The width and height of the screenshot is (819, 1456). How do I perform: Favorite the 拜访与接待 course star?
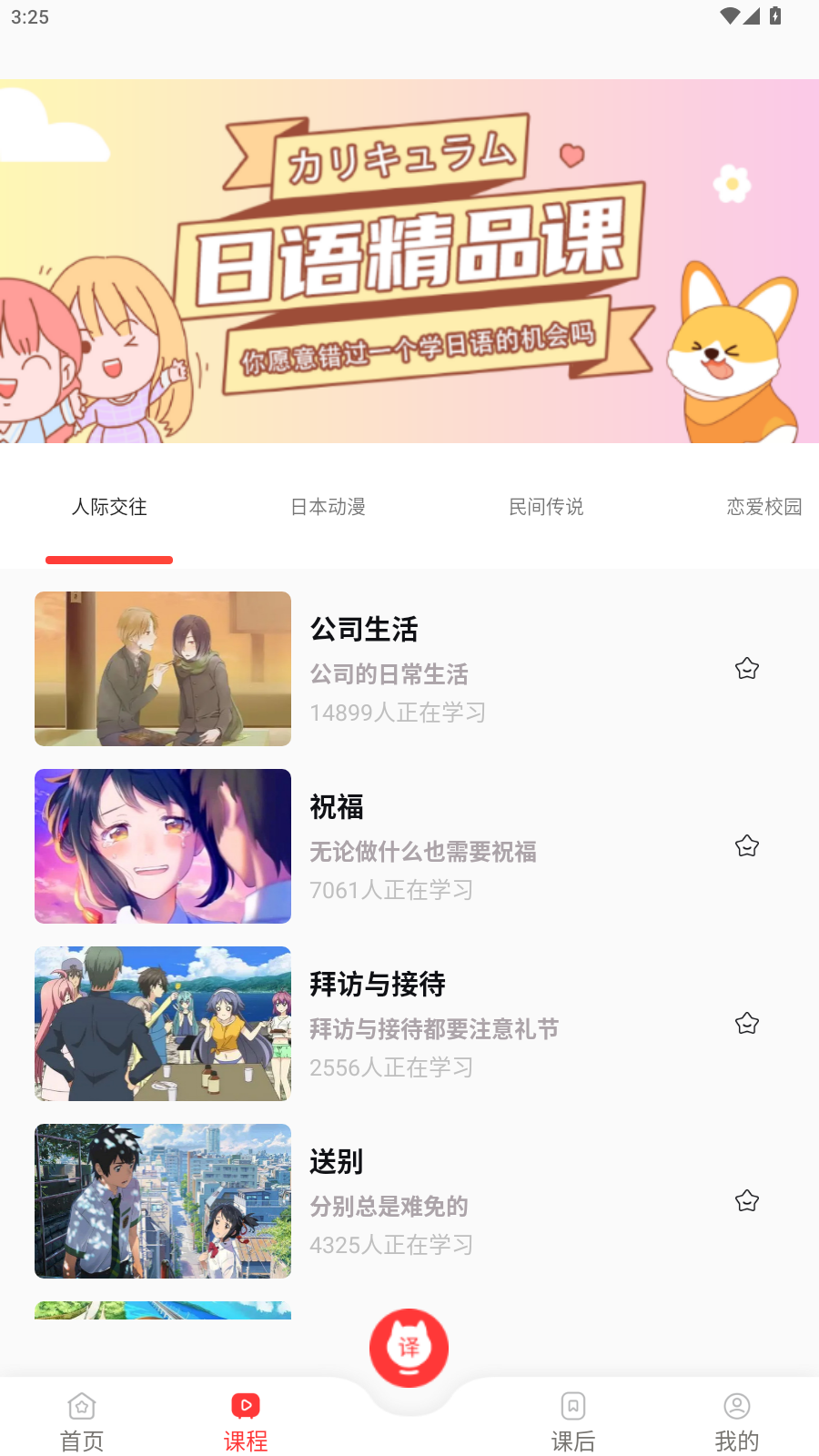[x=746, y=1023]
